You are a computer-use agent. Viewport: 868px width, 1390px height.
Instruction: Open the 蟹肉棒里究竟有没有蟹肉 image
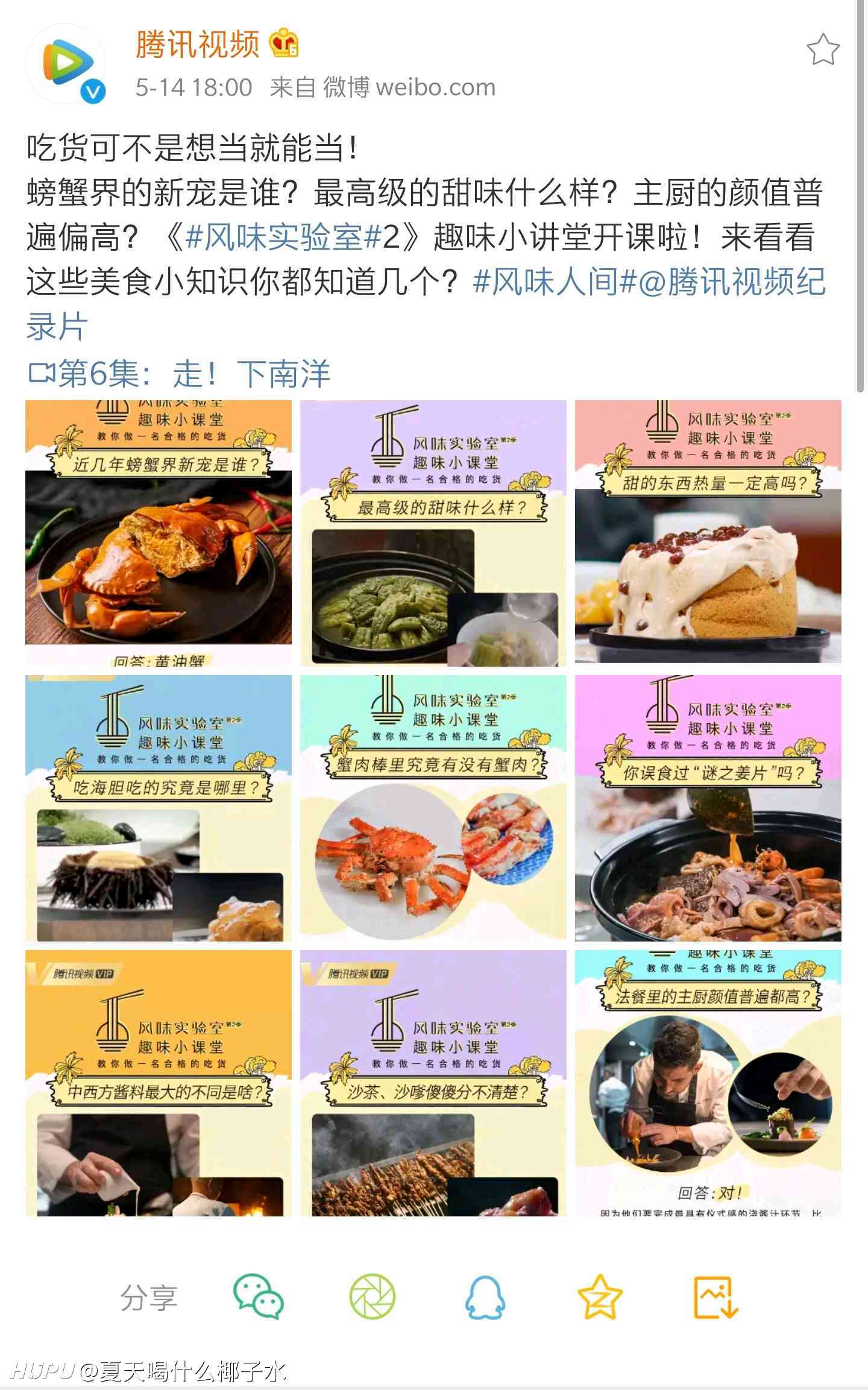coord(433,808)
